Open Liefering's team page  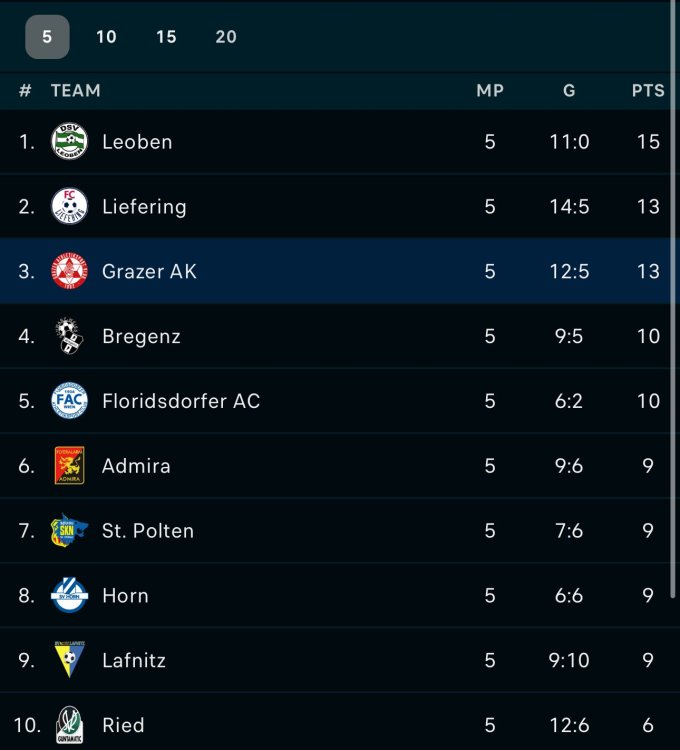click(x=144, y=207)
